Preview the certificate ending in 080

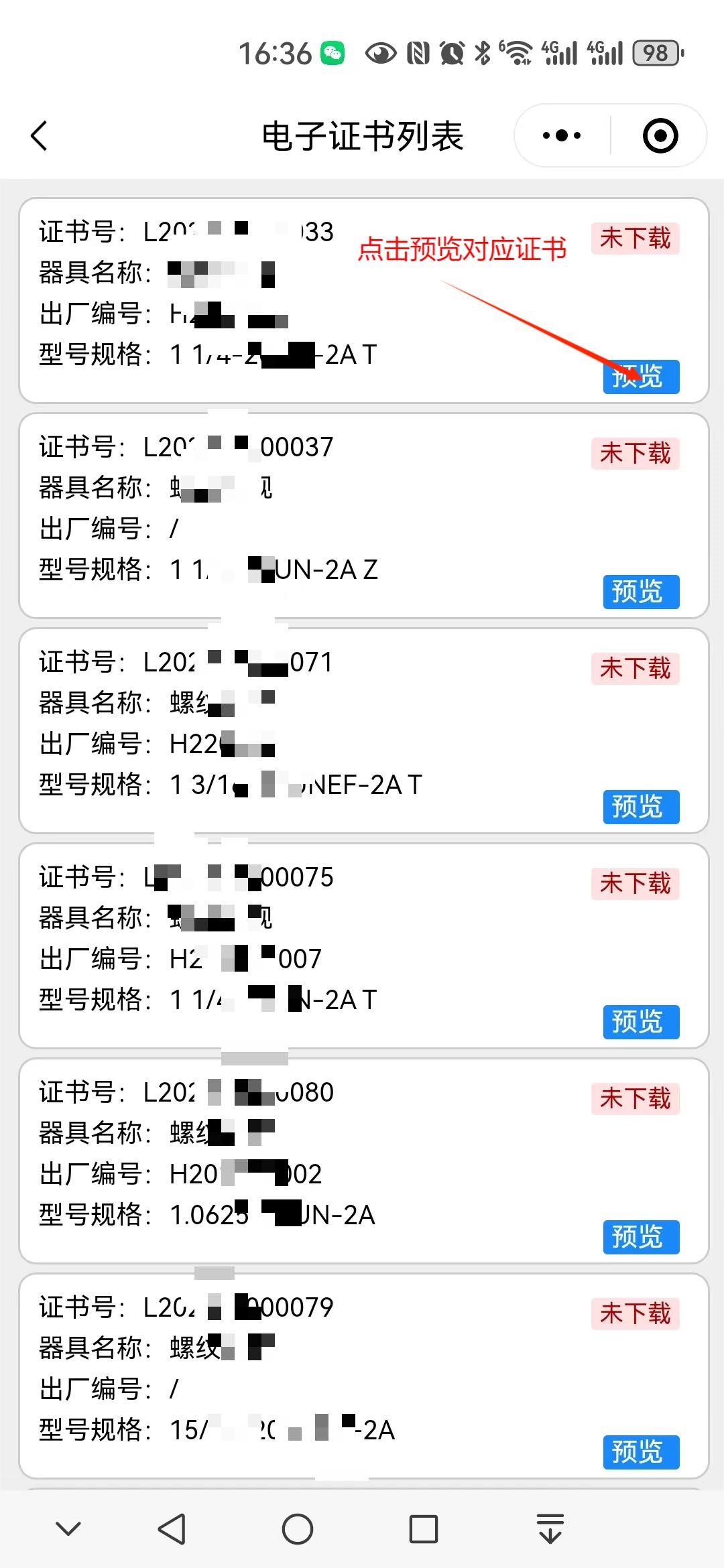pos(641,1237)
